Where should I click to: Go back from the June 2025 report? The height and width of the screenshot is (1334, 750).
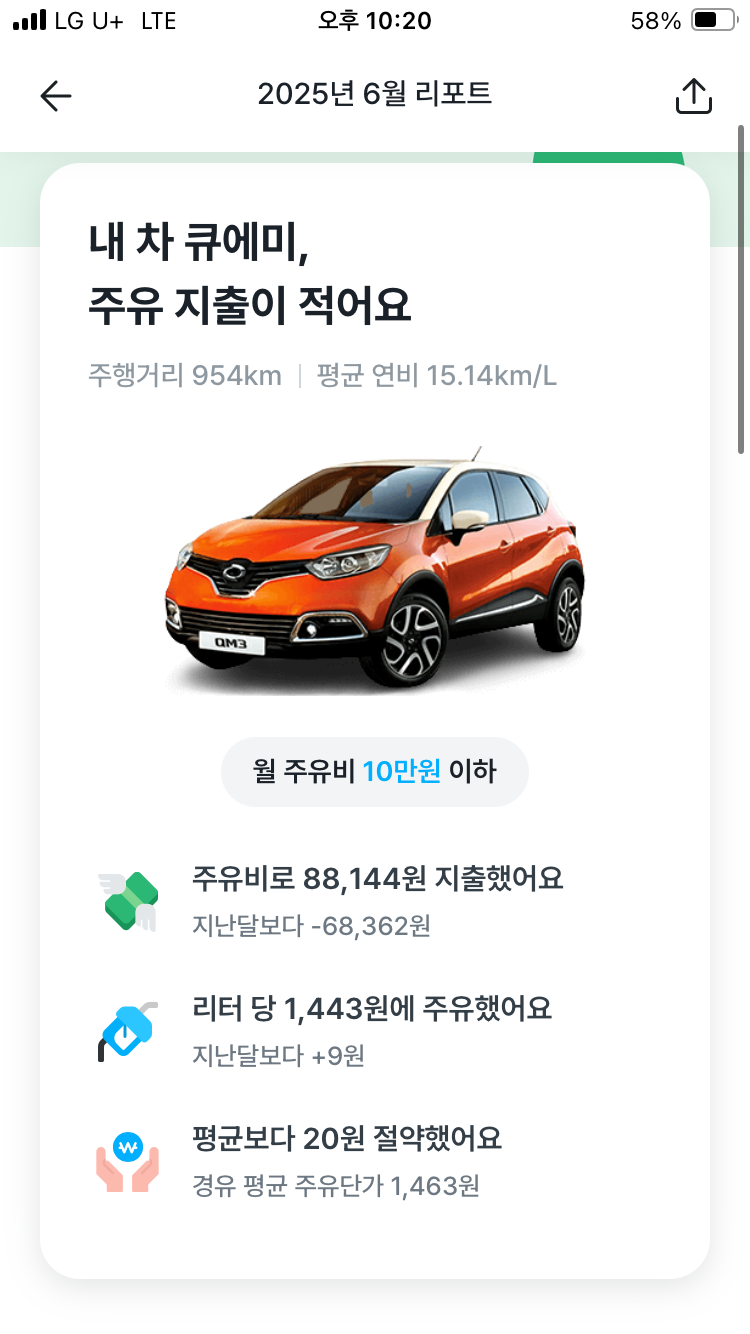pos(56,96)
